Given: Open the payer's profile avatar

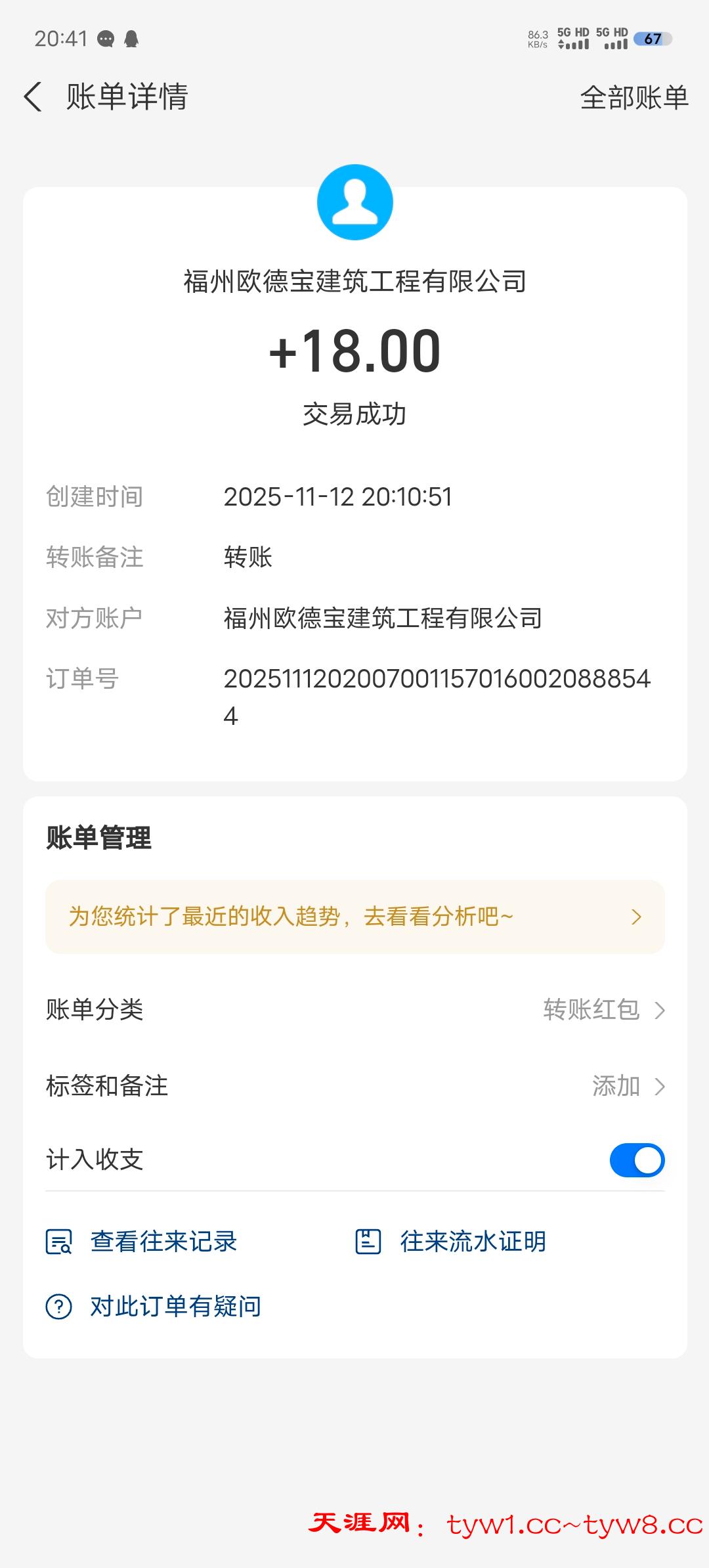Looking at the screenshot, I should click(x=354, y=202).
